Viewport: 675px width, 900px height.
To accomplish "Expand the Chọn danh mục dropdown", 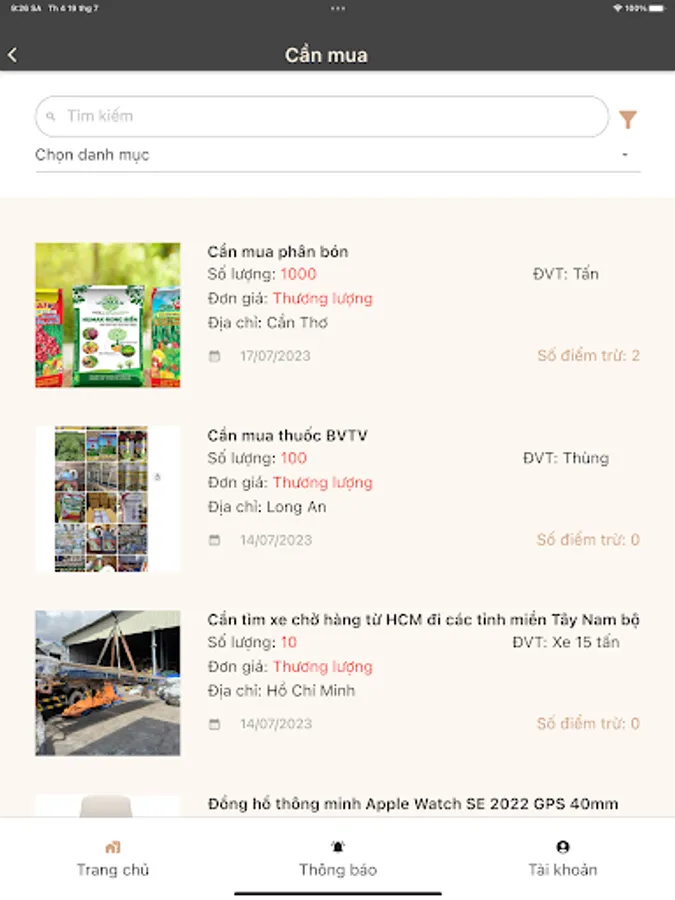I will pyautogui.click(x=337, y=155).
